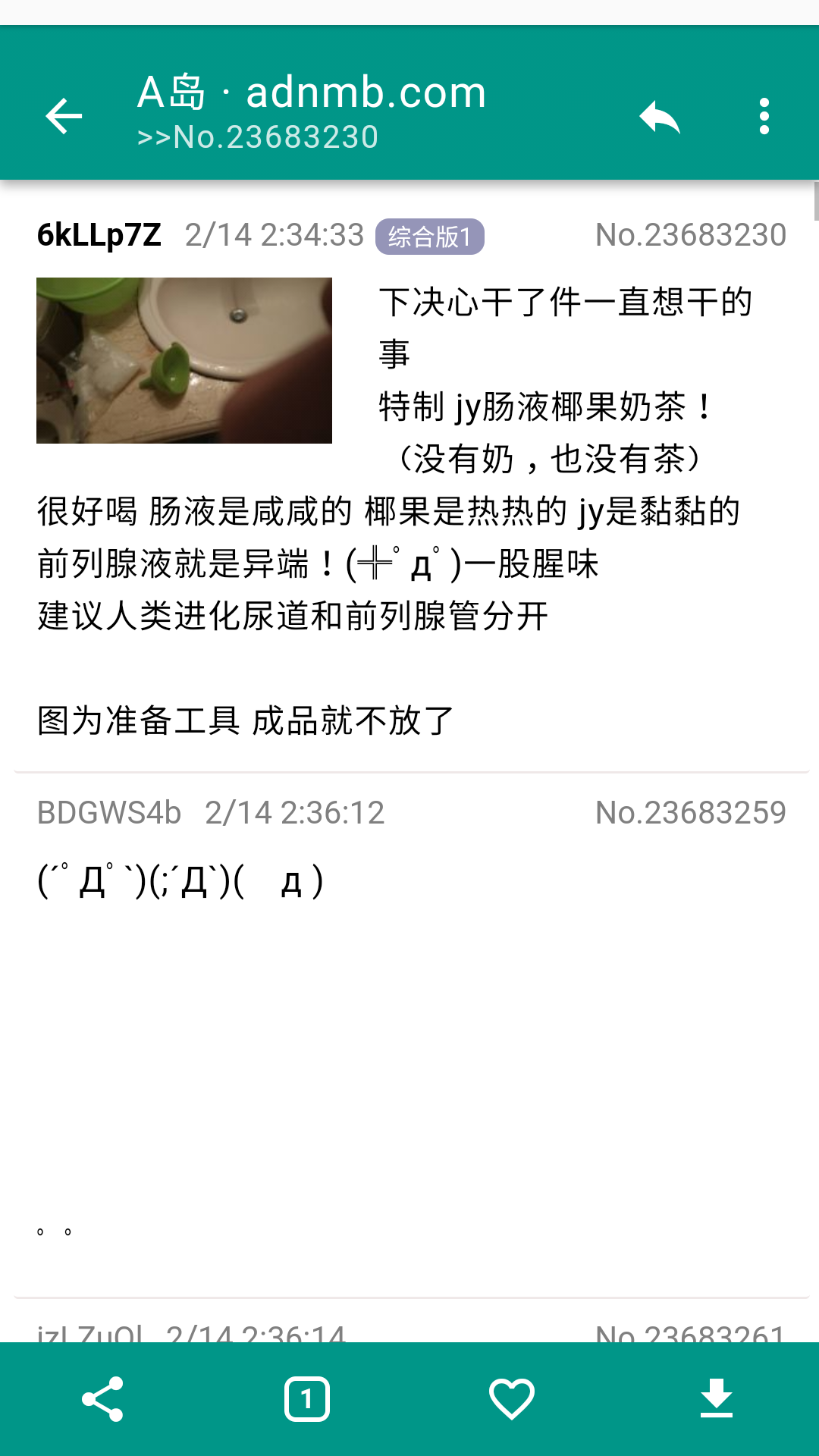Open the overflow menu

click(x=764, y=117)
